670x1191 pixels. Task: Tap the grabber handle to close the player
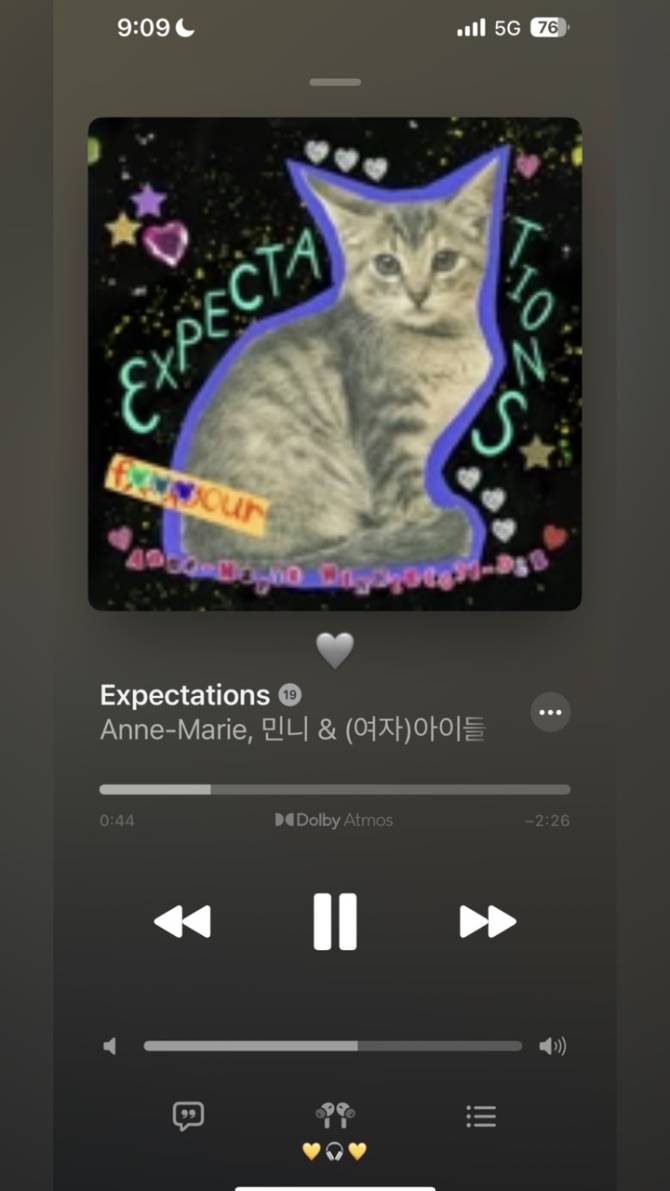(x=335, y=82)
